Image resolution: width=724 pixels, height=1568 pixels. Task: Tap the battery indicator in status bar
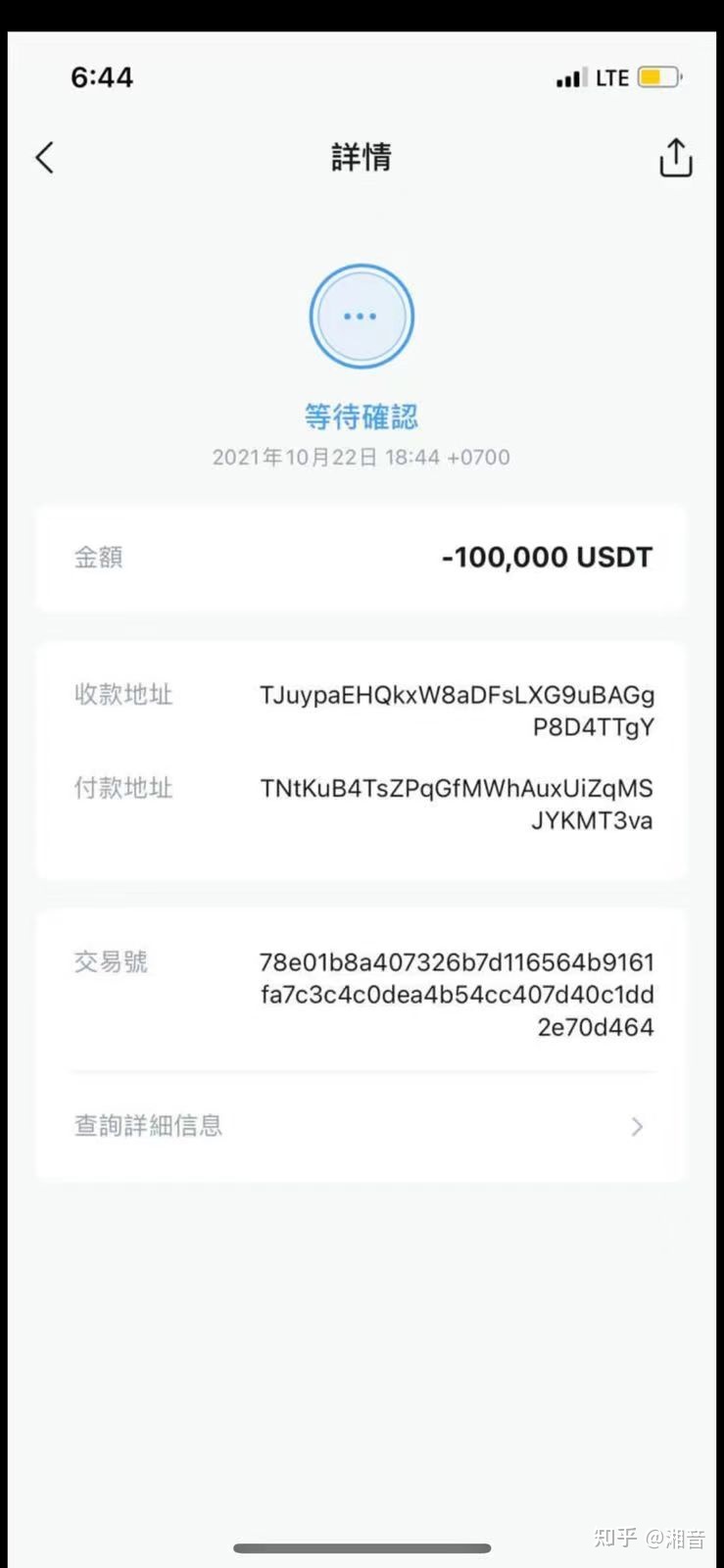(660, 76)
